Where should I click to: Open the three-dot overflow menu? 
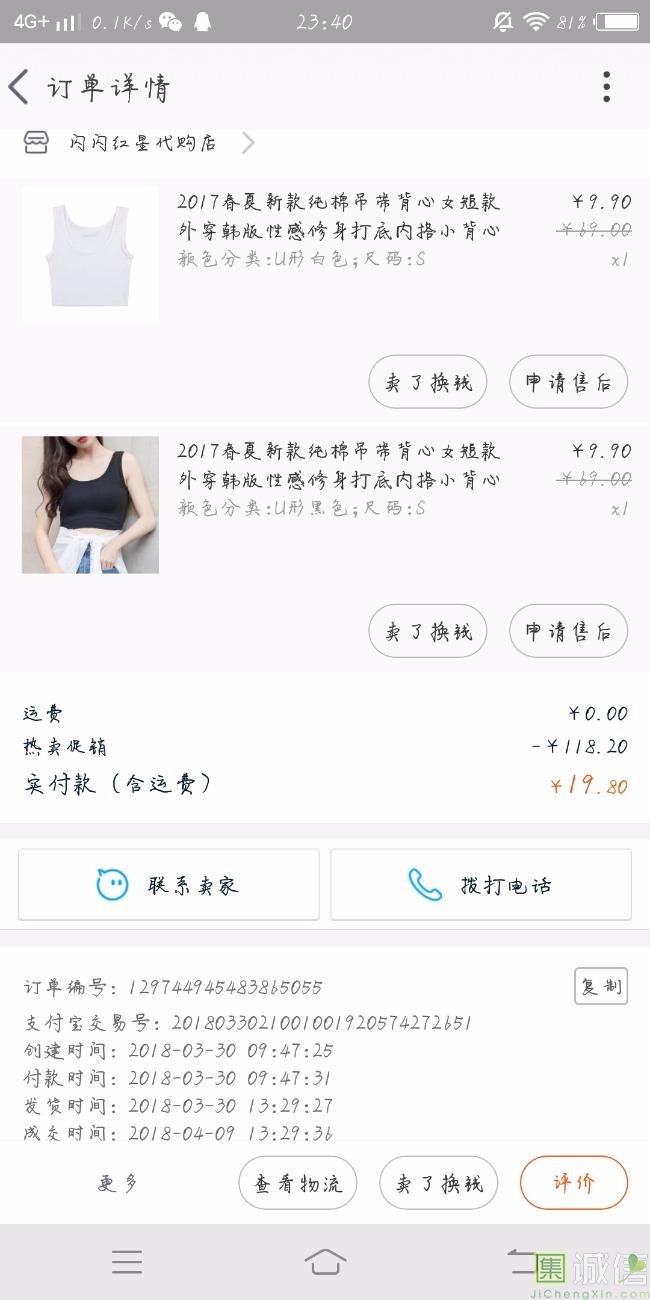click(606, 88)
